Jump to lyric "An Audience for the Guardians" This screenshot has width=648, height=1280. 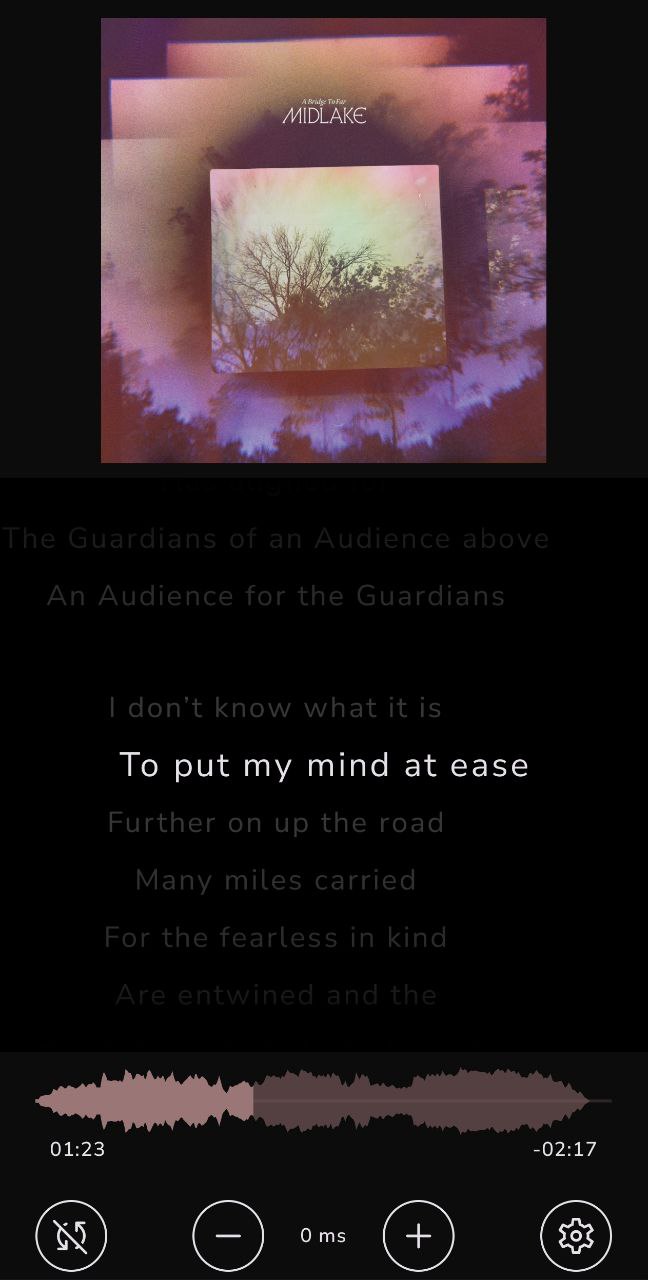point(275,596)
